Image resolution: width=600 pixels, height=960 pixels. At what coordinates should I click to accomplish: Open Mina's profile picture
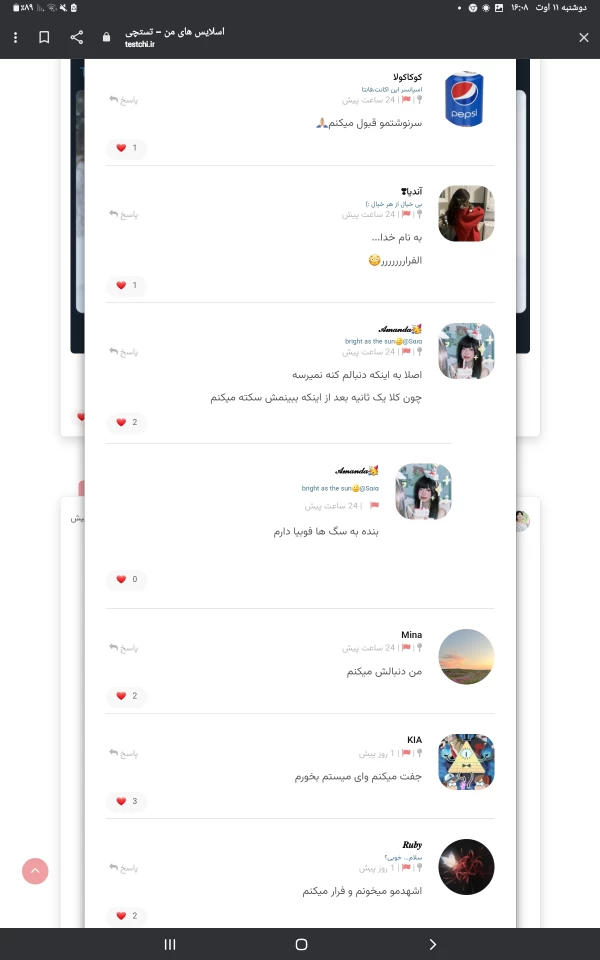pos(466,657)
